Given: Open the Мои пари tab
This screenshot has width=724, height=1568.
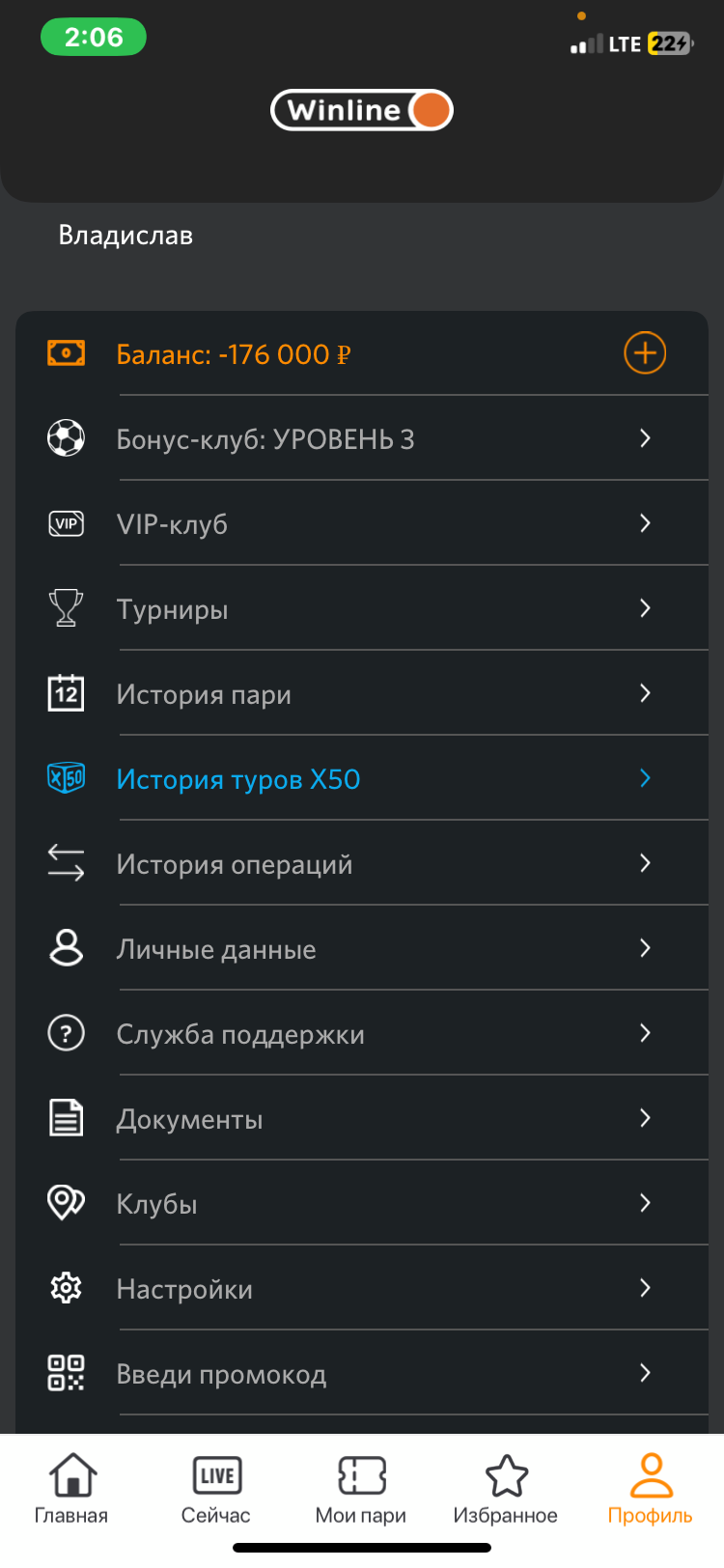Looking at the screenshot, I should (x=361, y=1490).
